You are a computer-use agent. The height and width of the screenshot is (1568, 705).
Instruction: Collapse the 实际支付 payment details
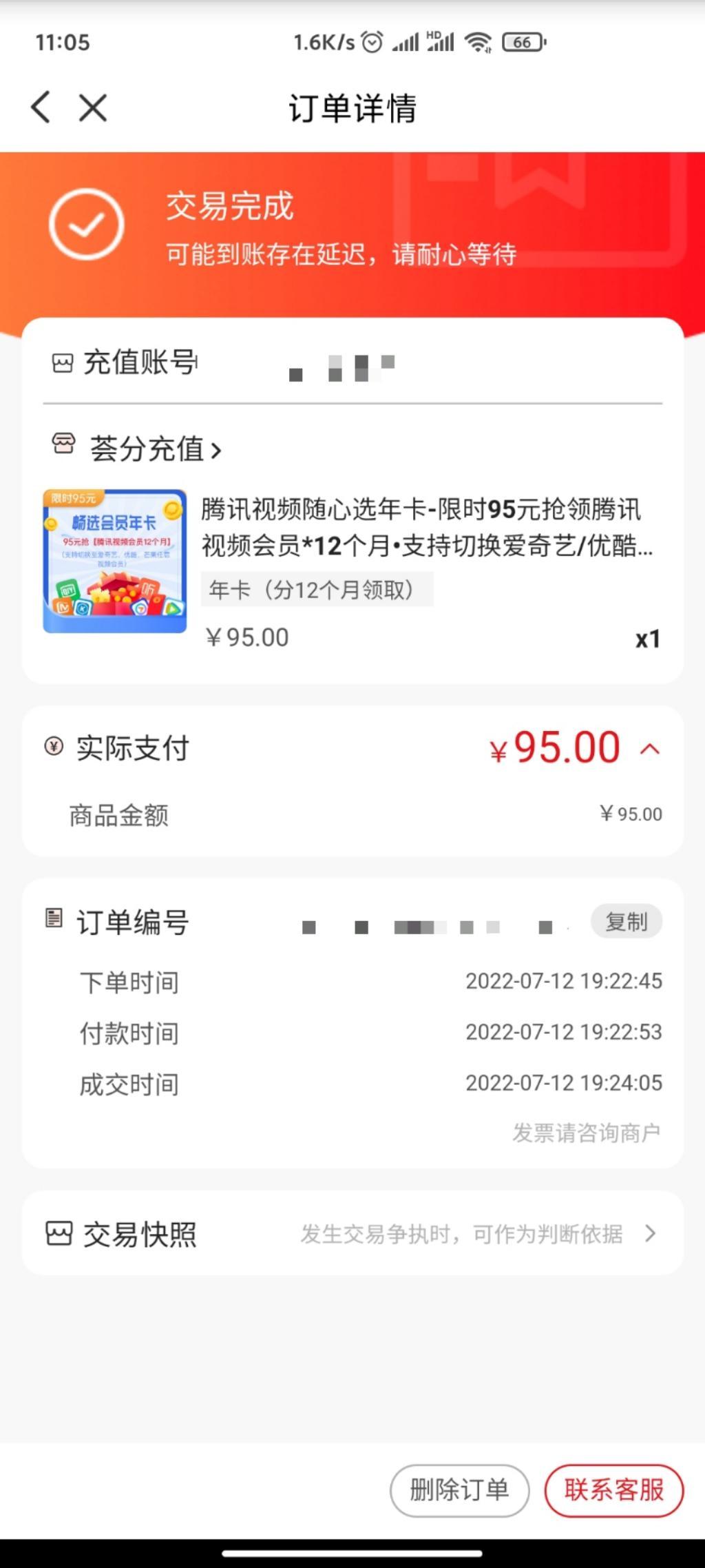651,747
